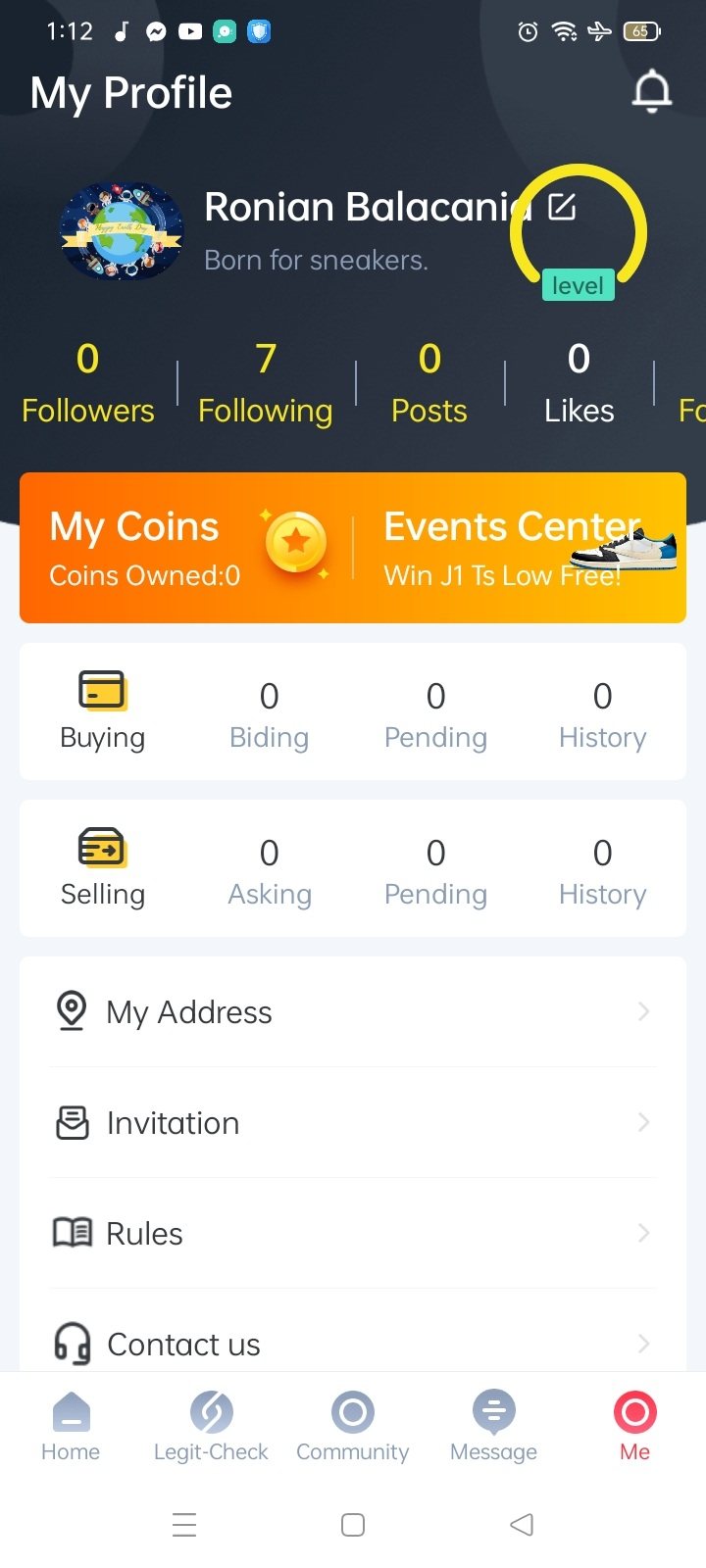
Task: Open Pending under Selling
Action: coord(435,870)
